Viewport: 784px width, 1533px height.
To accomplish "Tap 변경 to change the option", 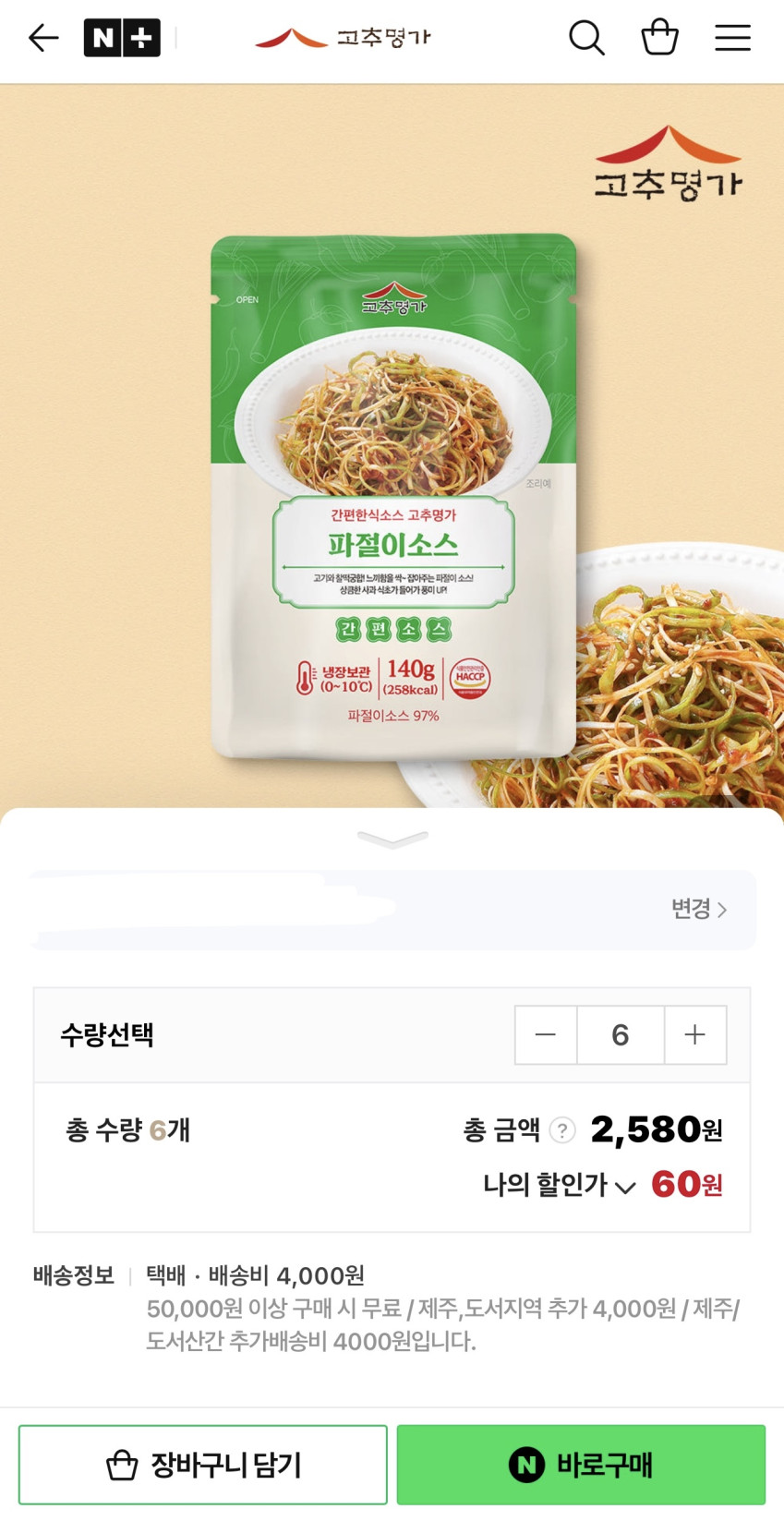I will tap(699, 910).
